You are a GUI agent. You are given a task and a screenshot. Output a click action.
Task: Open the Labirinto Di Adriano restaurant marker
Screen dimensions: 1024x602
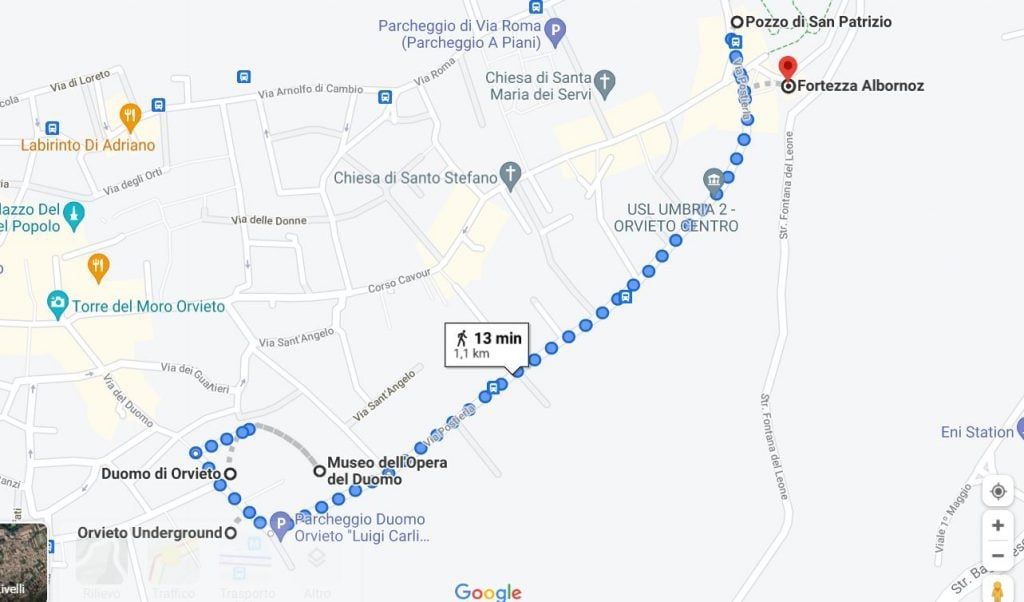(131, 117)
